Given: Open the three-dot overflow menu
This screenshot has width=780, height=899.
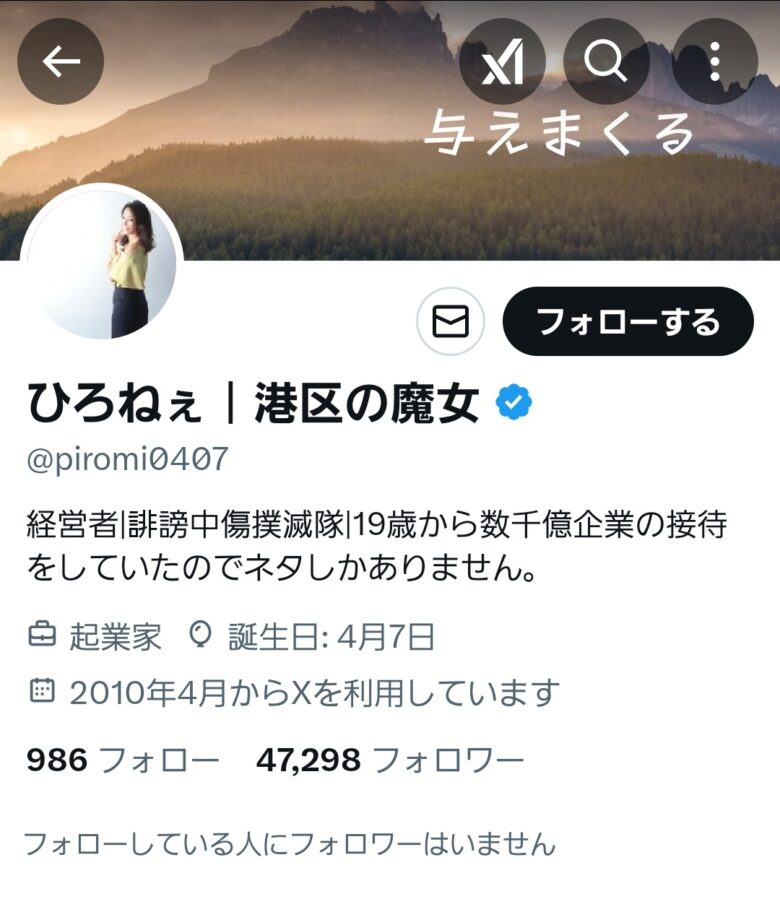Looking at the screenshot, I should pos(714,62).
